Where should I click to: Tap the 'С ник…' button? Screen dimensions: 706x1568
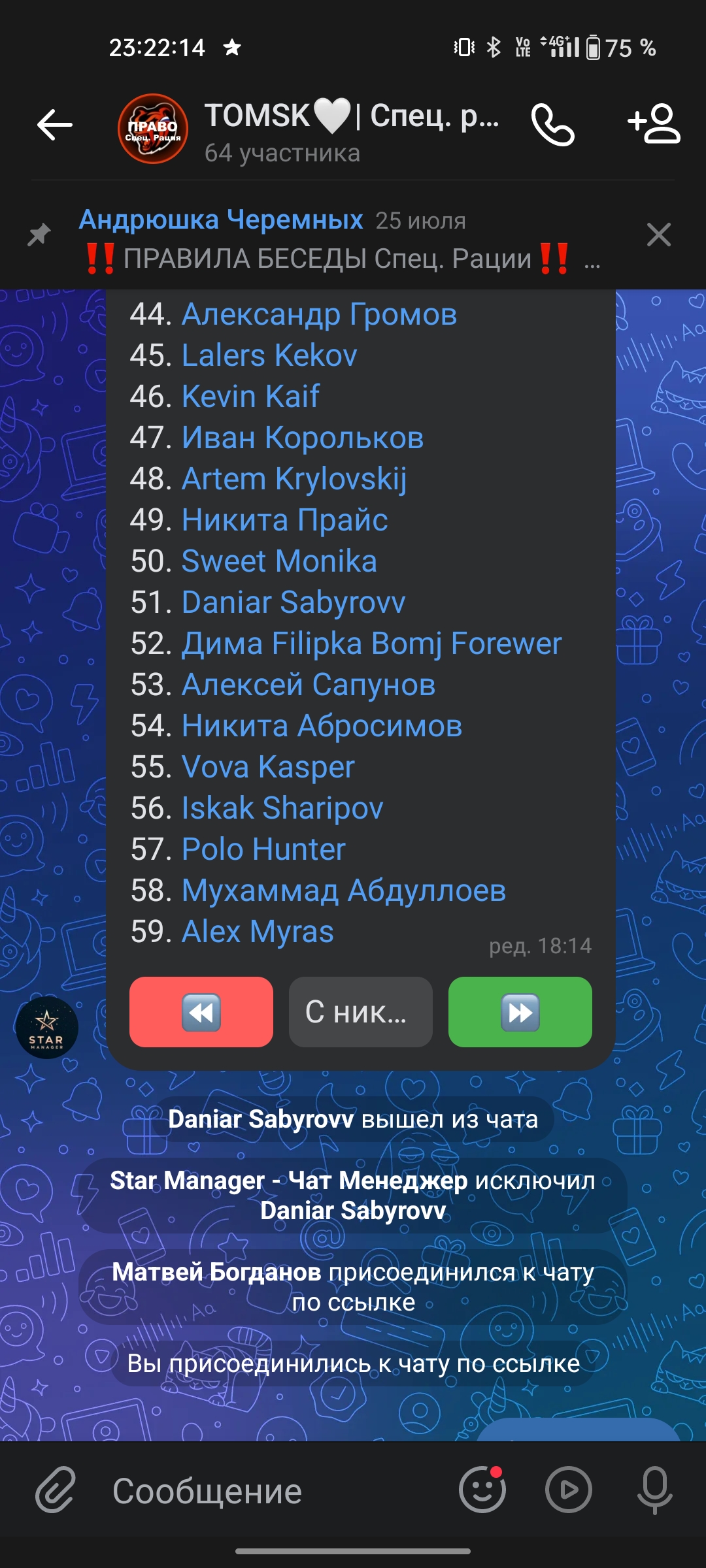(x=361, y=1012)
